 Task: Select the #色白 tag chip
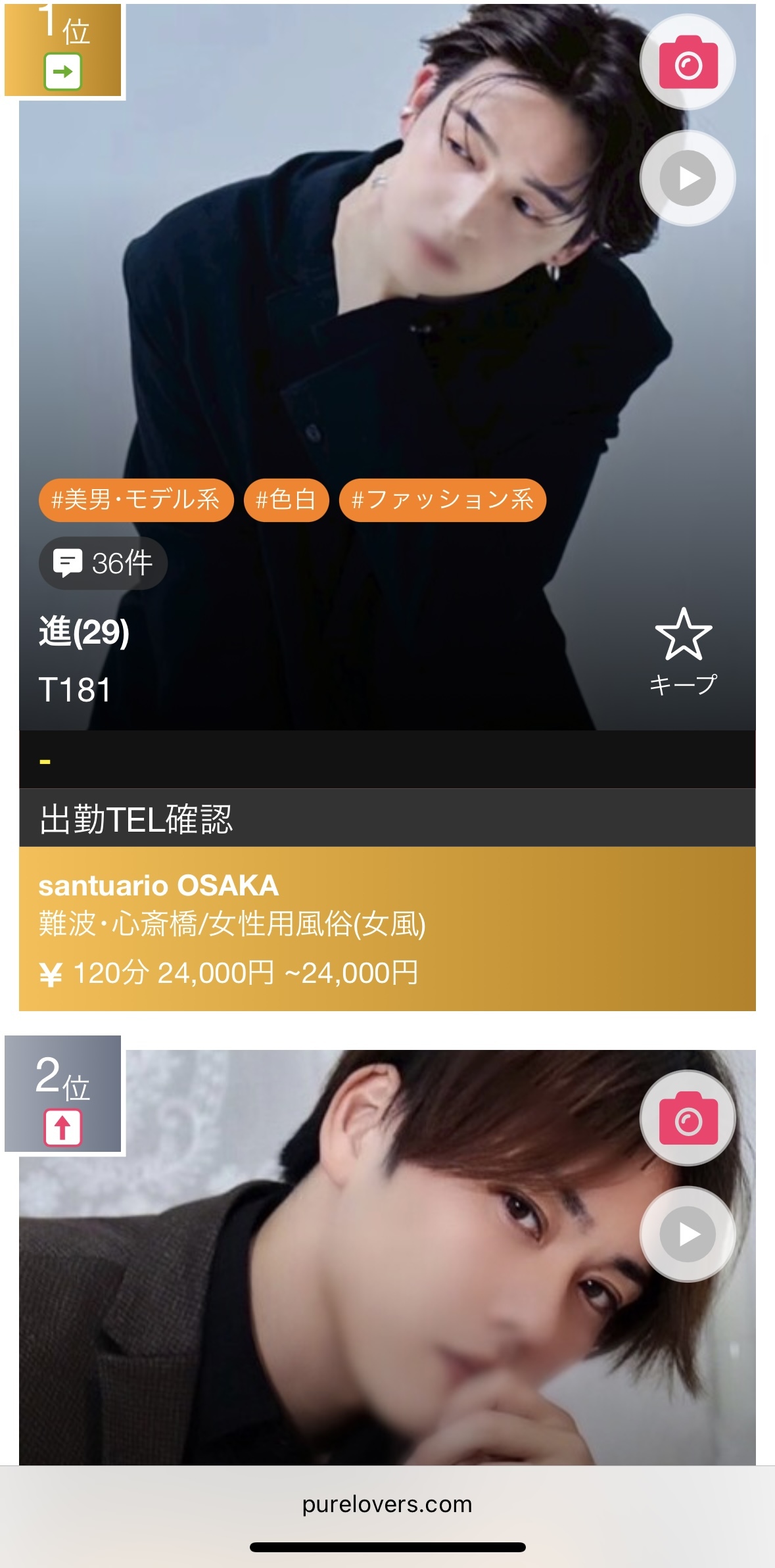pos(286,500)
